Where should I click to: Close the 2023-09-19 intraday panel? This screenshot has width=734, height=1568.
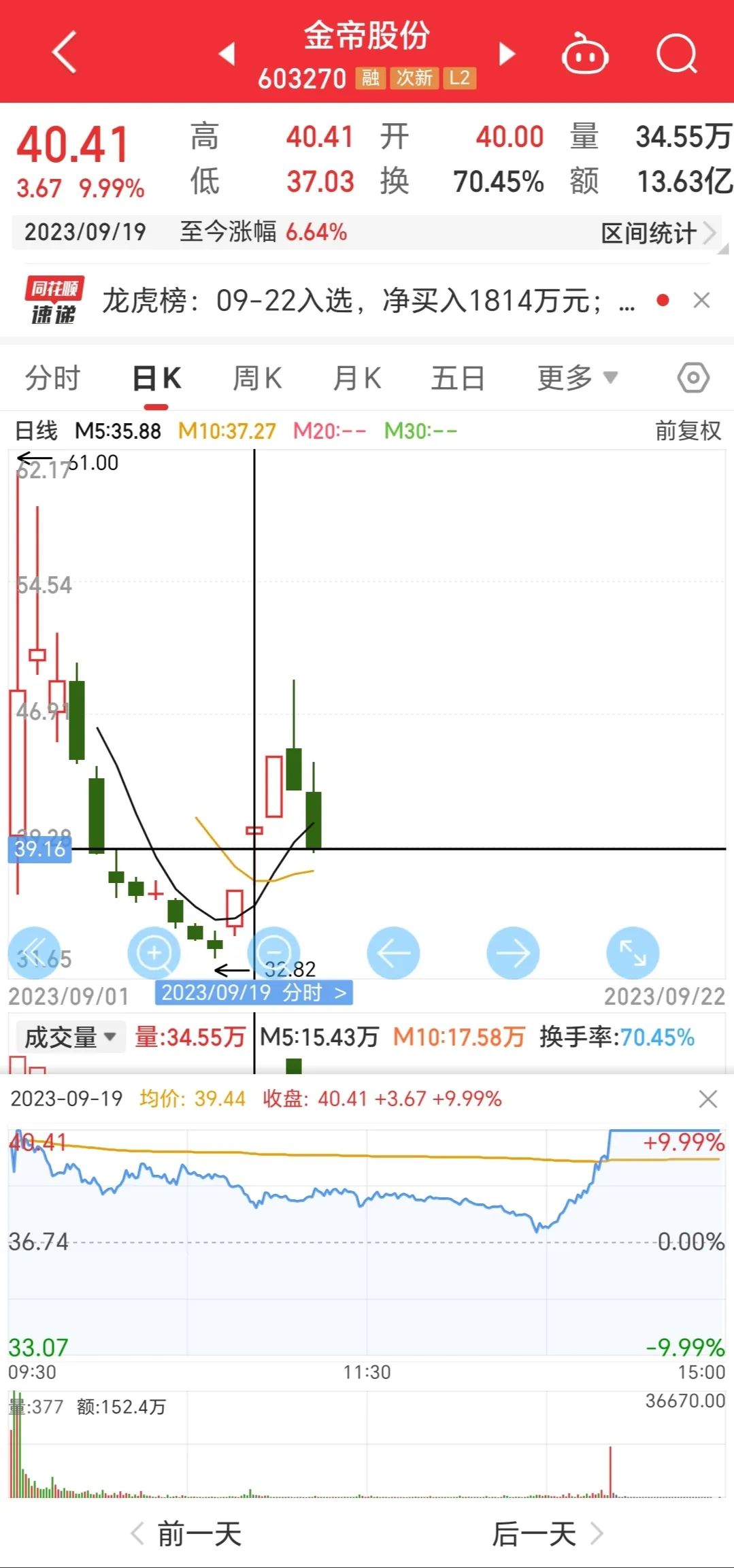tap(708, 1099)
